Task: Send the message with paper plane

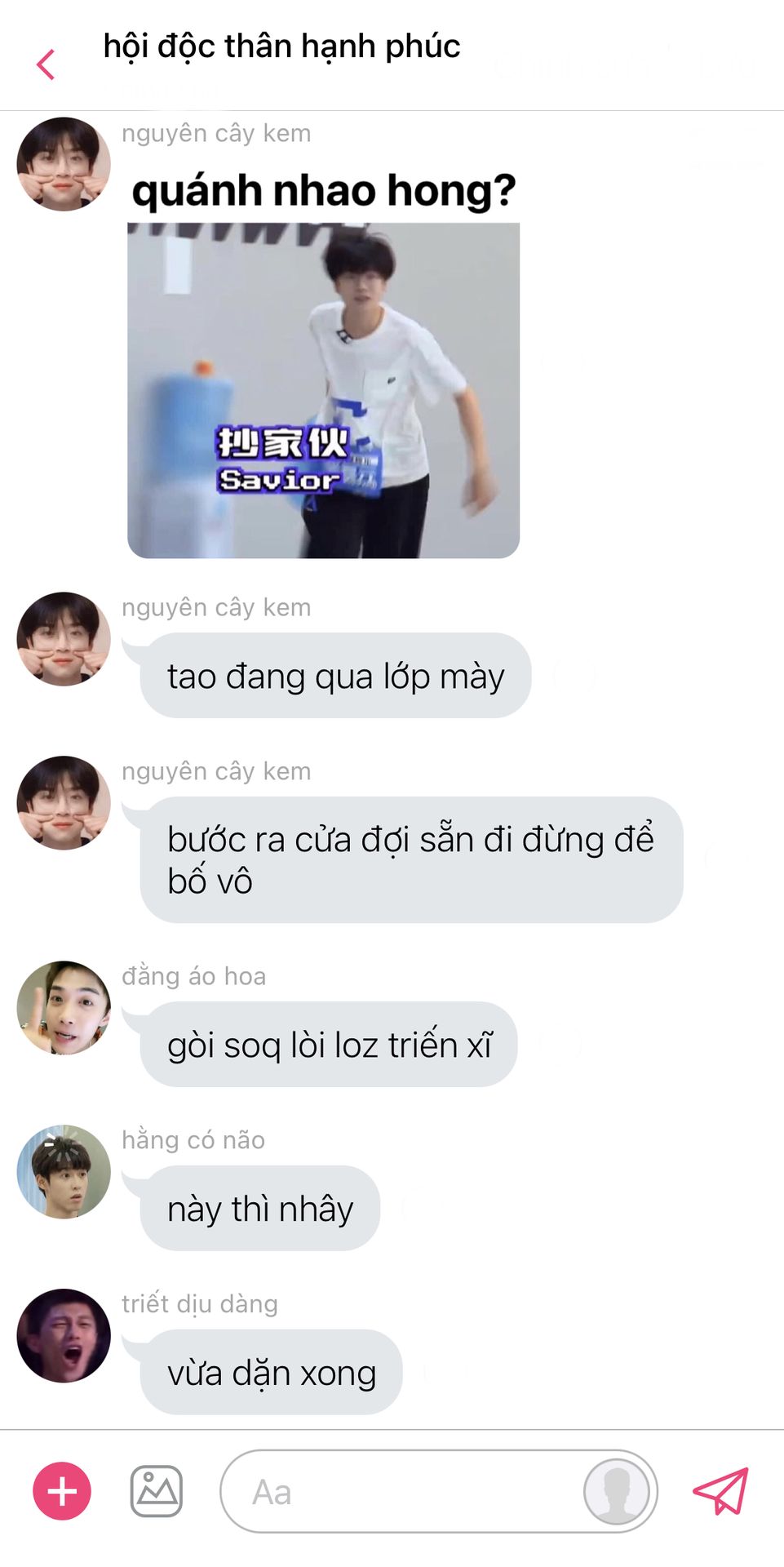Action: pyautogui.click(x=721, y=1490)
